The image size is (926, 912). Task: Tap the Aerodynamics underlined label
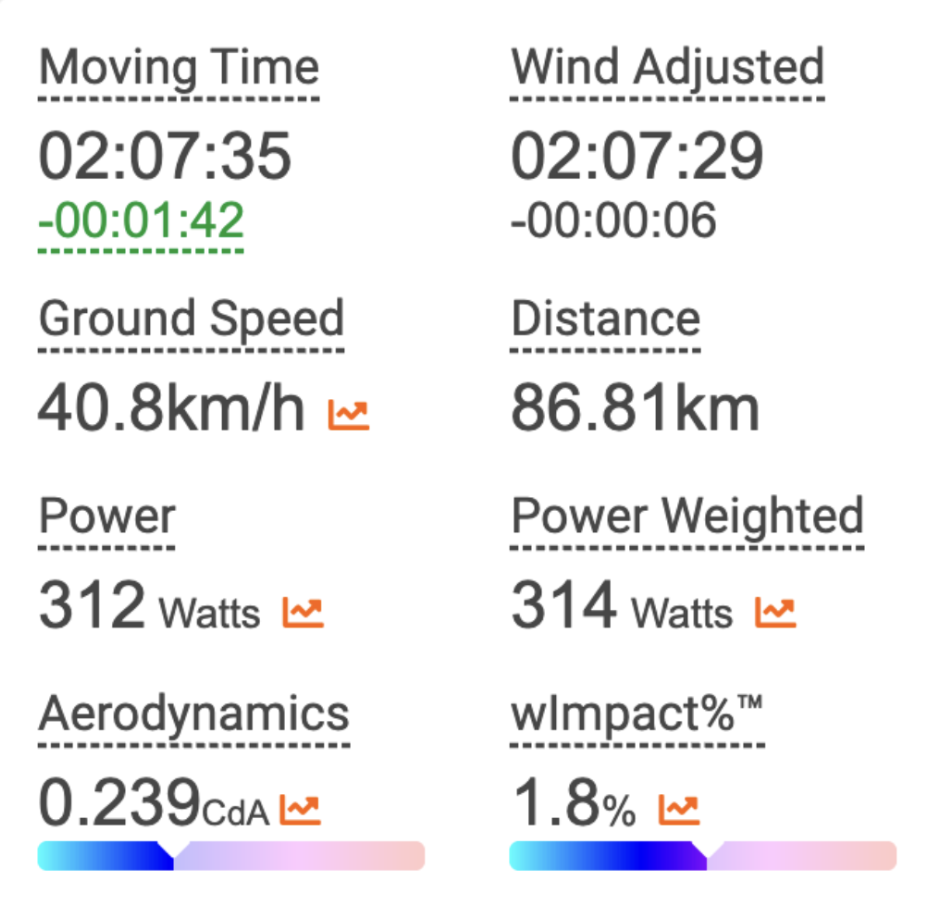[194, 714]
